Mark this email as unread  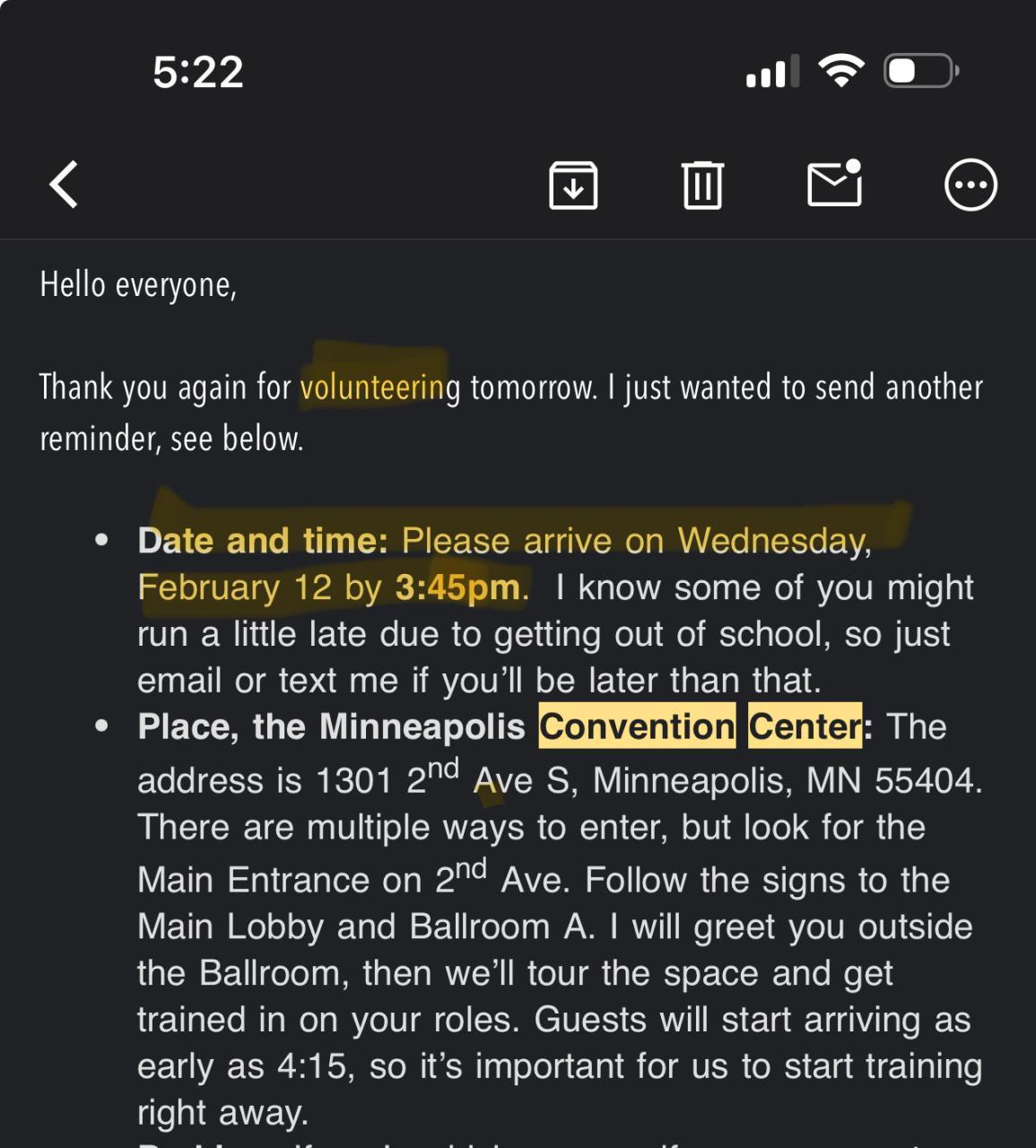point(834,184)
